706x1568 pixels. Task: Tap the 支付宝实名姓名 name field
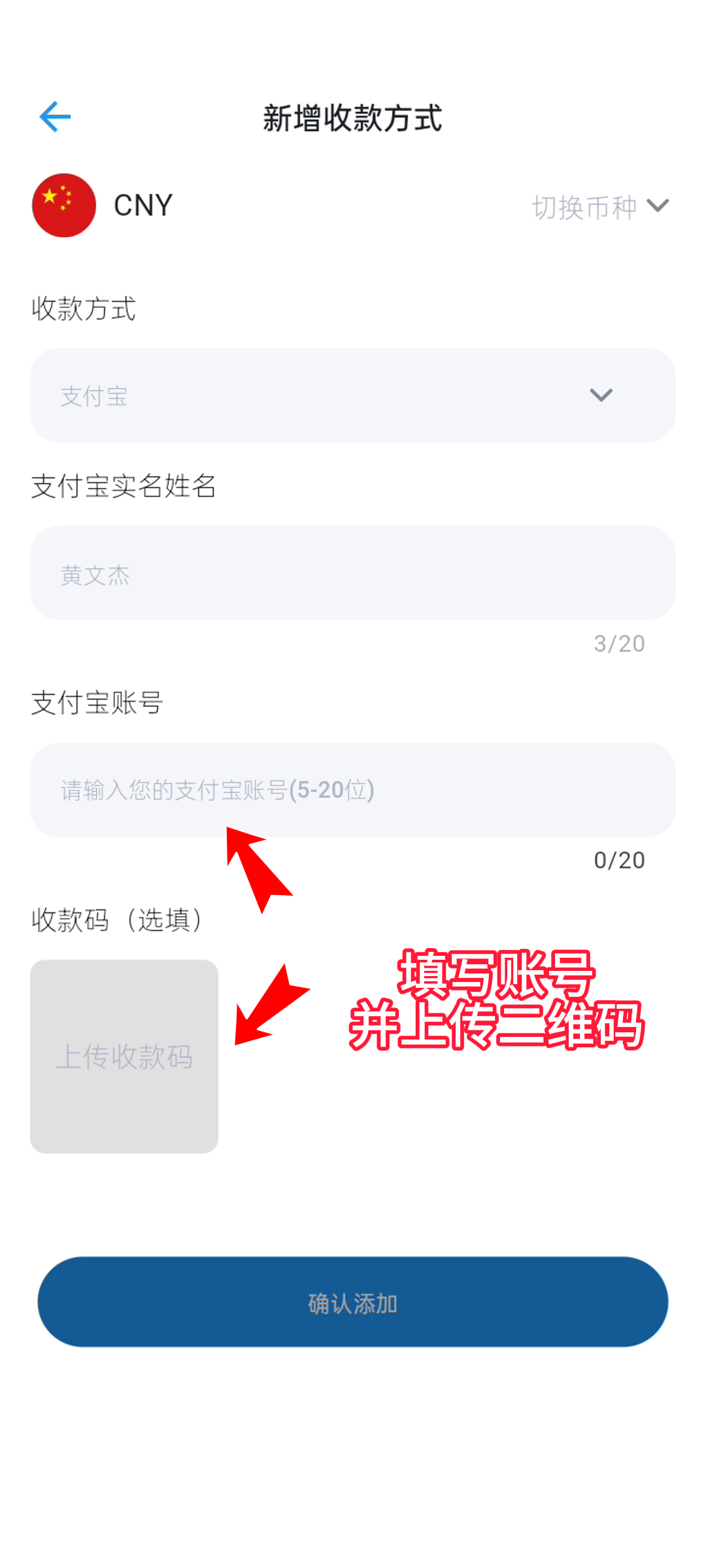353,573
